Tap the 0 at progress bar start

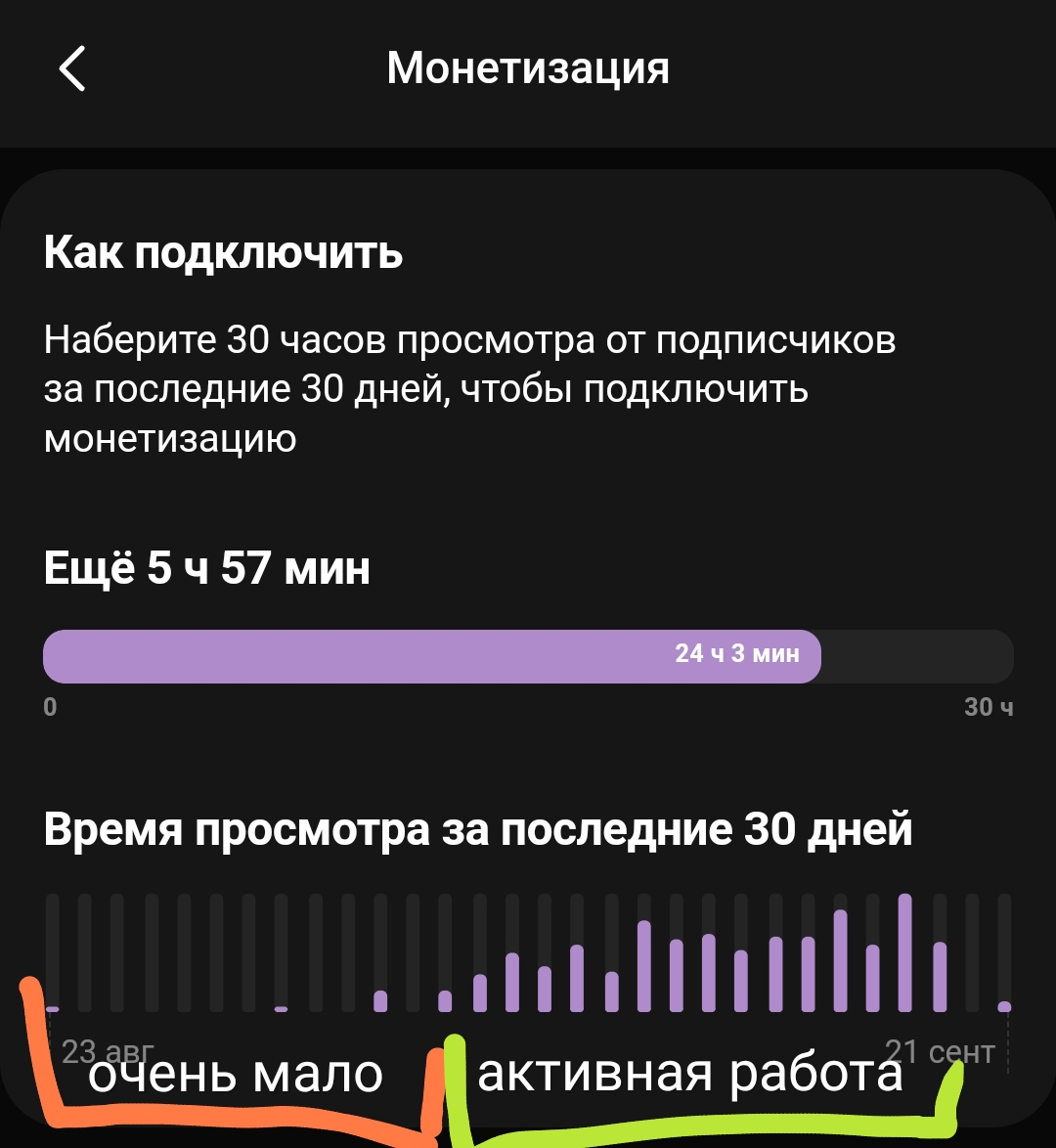point(49,707)
